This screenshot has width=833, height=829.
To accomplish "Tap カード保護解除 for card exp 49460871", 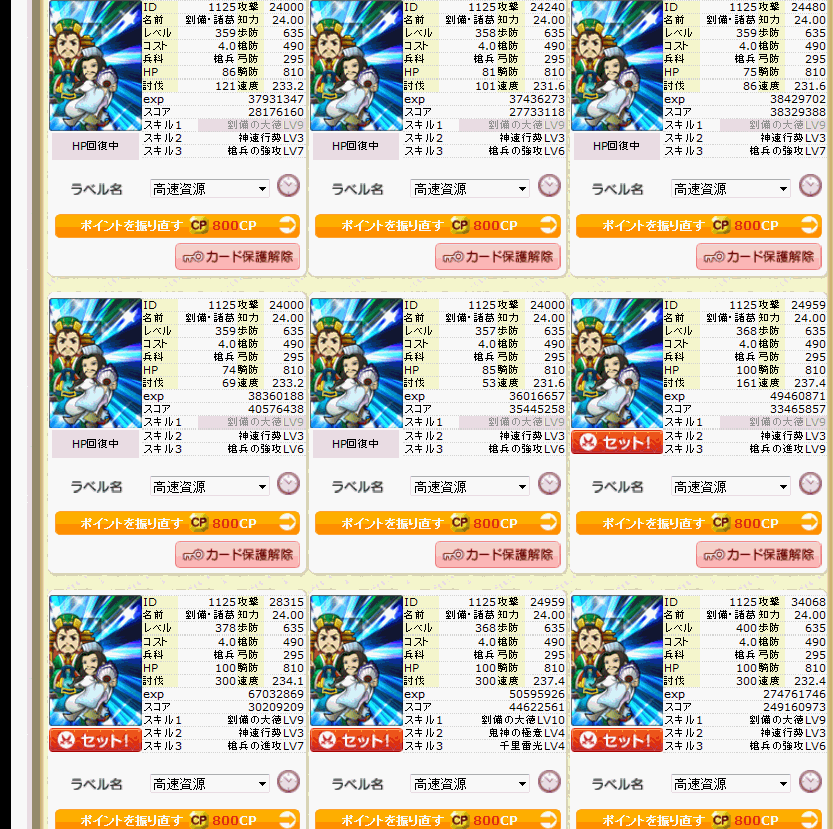I will pyautogui.click(x=758, y=555).
